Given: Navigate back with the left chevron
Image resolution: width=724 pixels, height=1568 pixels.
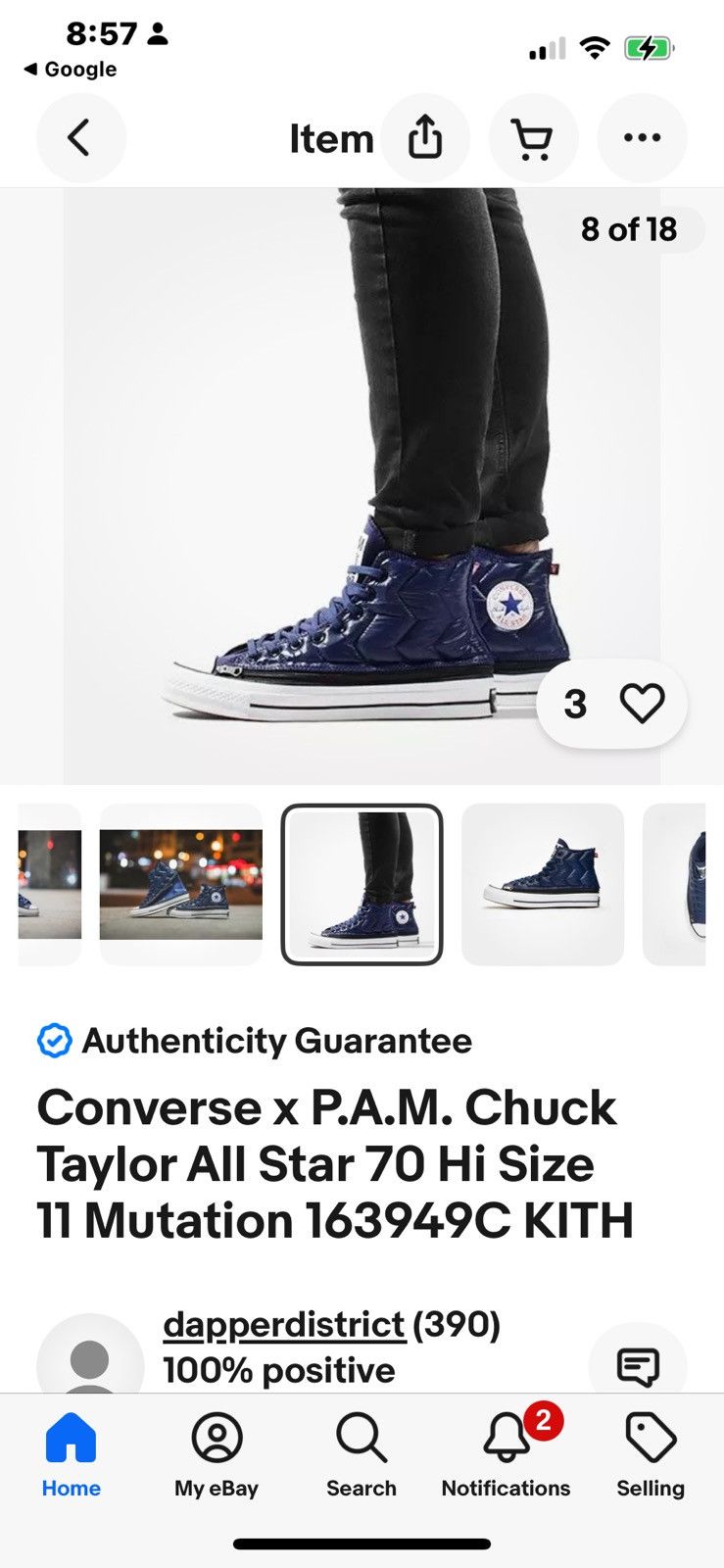Looking at the screenshot, I should click(x=81, y=137).
